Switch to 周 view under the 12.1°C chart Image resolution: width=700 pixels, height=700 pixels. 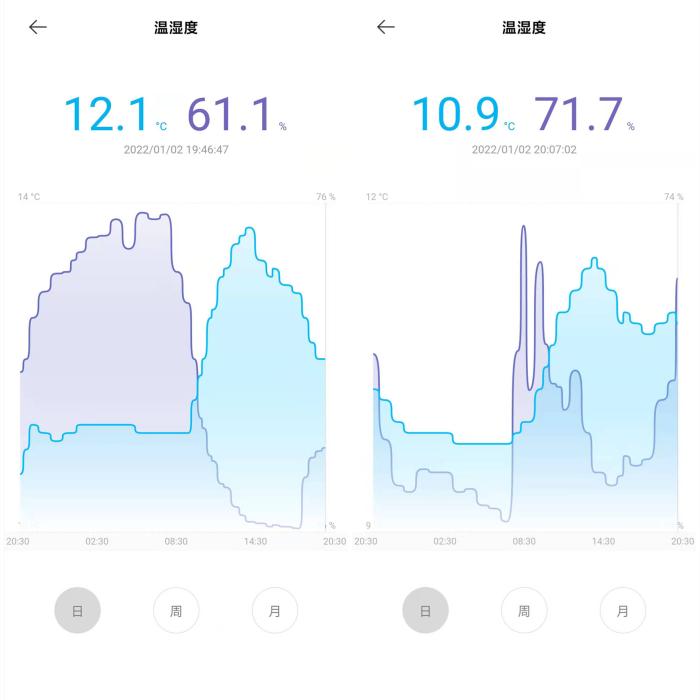click(176, 610)
